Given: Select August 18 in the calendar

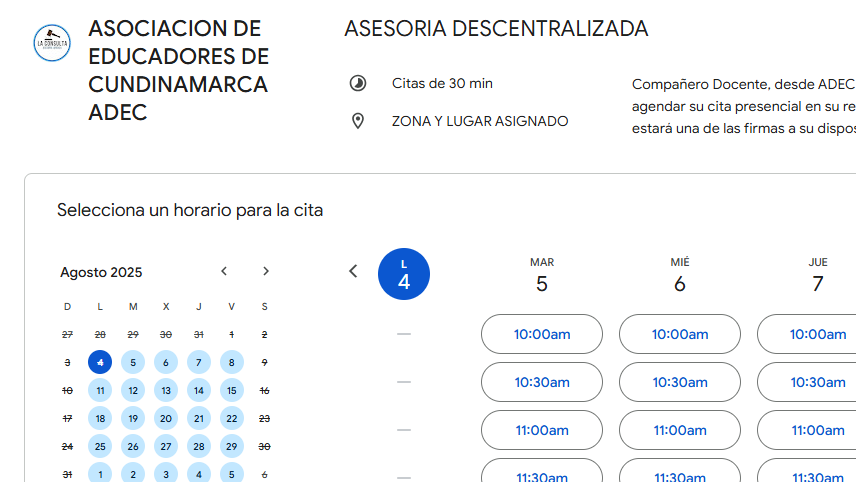Looking at the screenshot, I should click(100, 418).
